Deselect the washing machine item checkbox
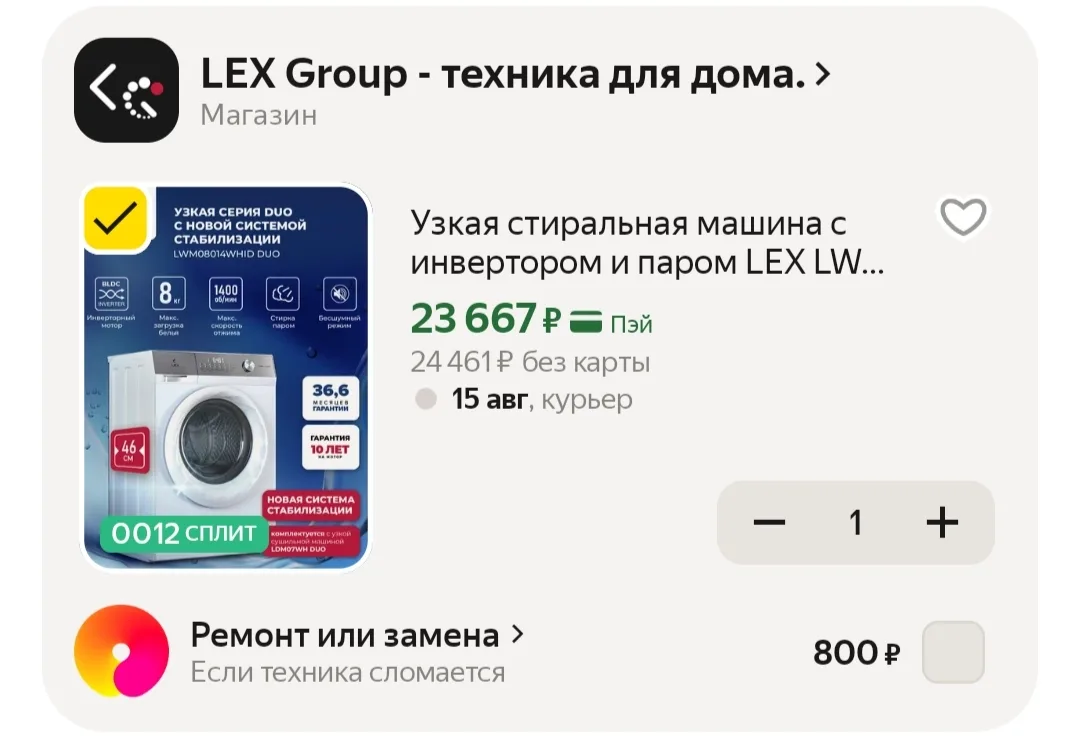Viewport: 1080px width, 744px height. tap(116, 219)
